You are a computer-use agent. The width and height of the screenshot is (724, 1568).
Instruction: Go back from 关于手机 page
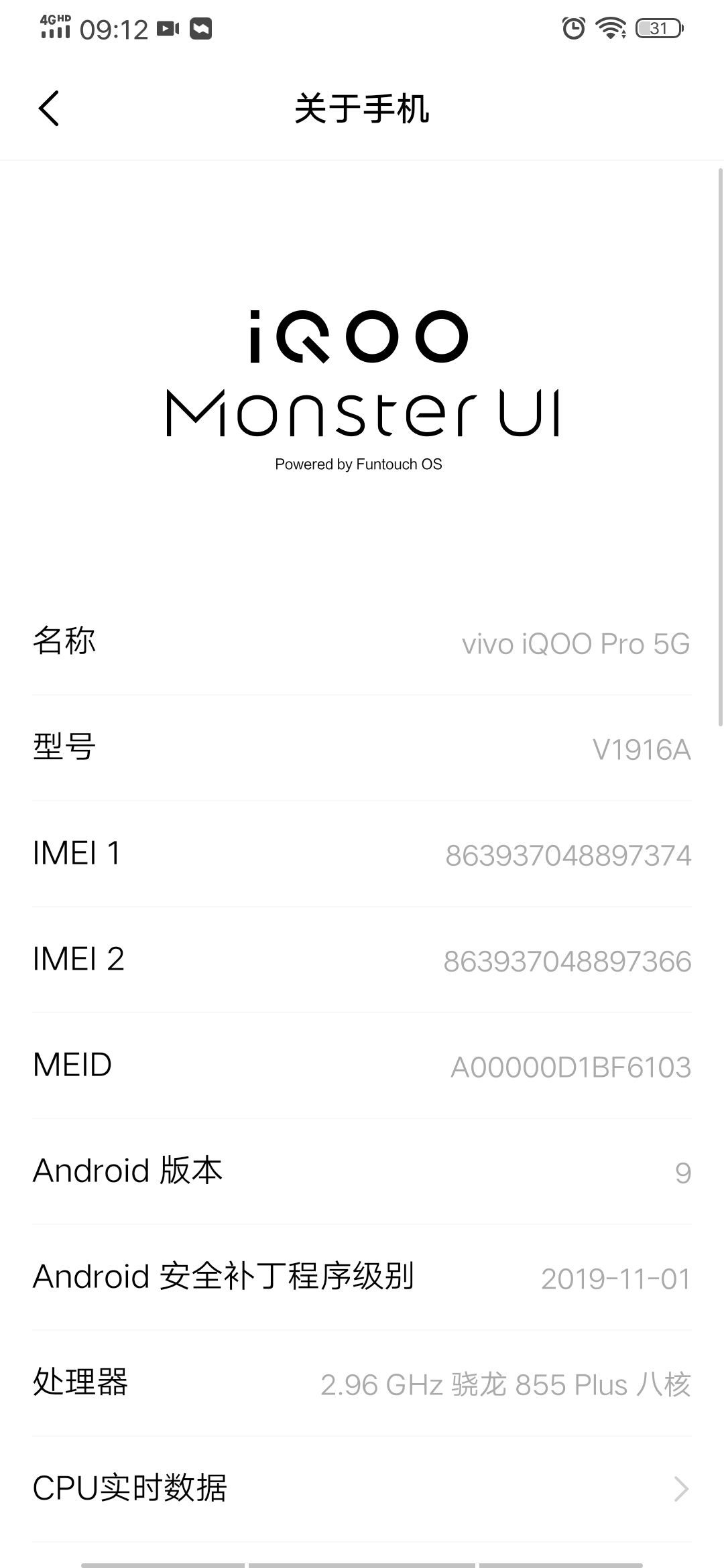click(x=49, y=109)
